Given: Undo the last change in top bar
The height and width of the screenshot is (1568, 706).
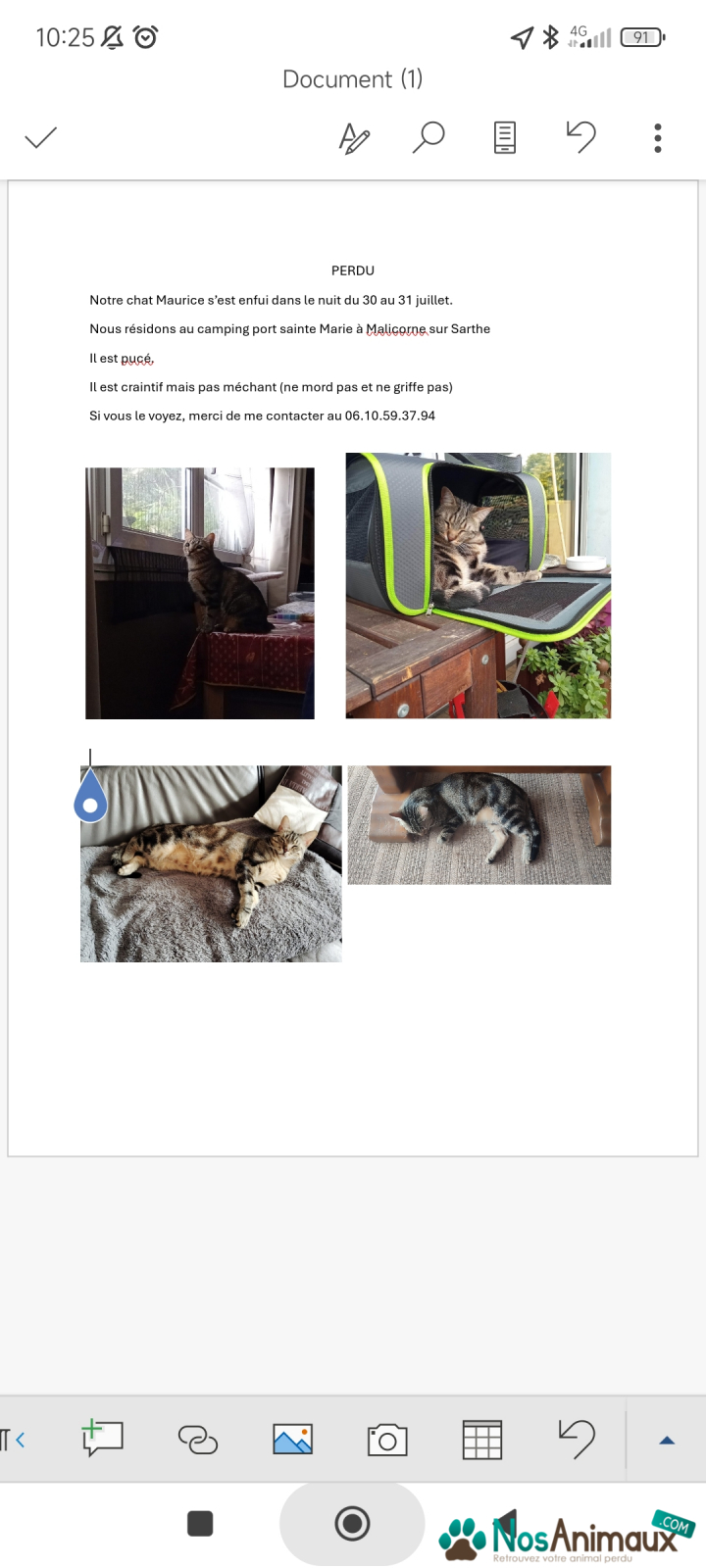Looking at the screenshot, I should click(580, 137).
